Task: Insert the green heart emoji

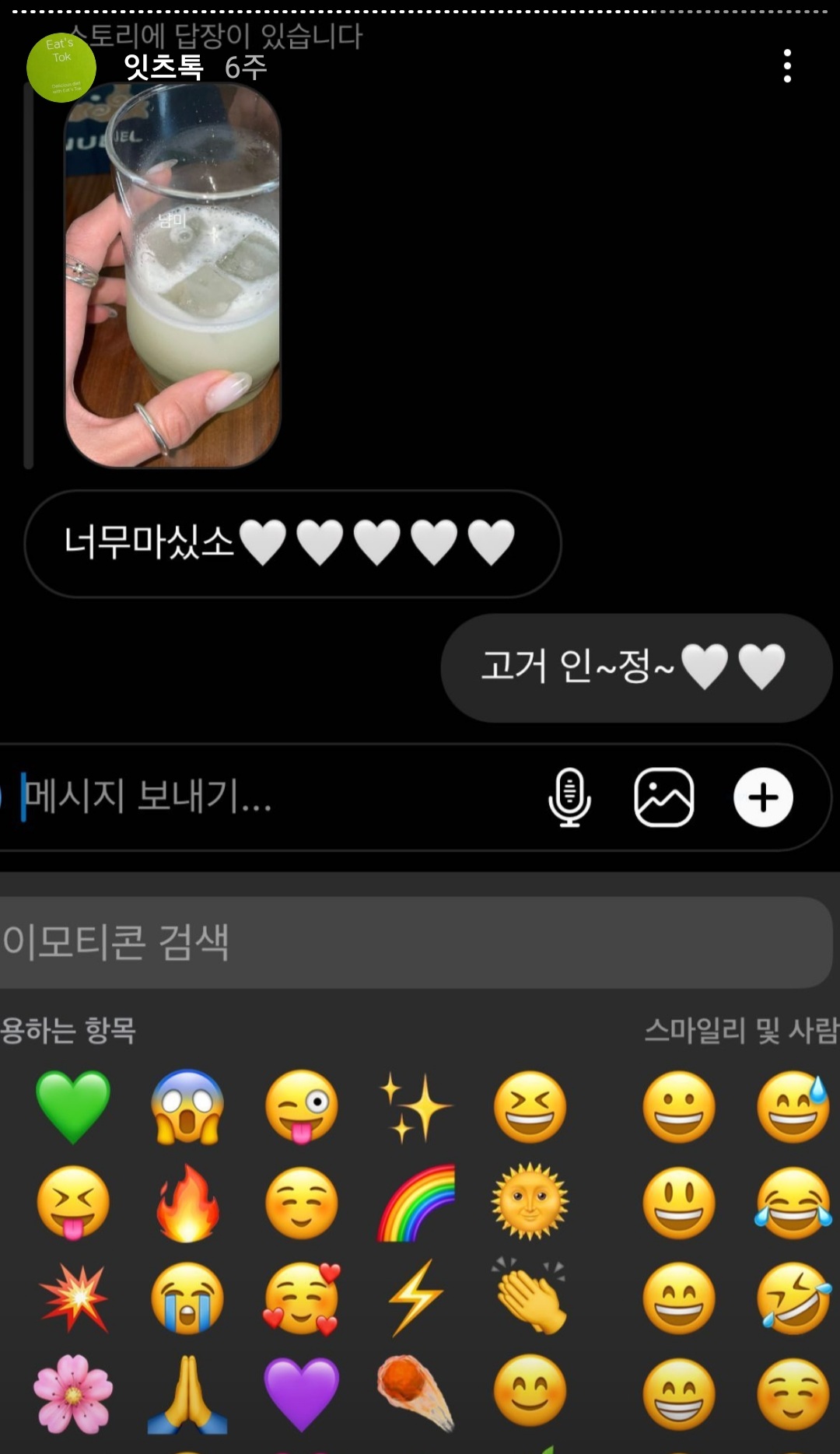Action: 74,1105
